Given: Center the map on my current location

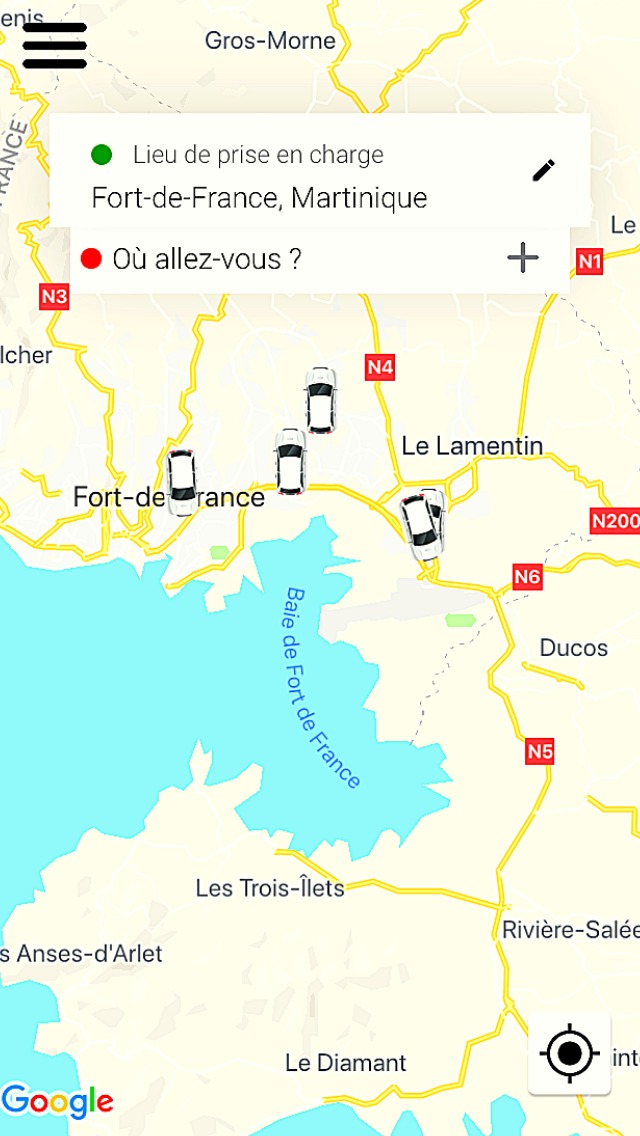Looking at the screenshot, I should click(569, 1053).
